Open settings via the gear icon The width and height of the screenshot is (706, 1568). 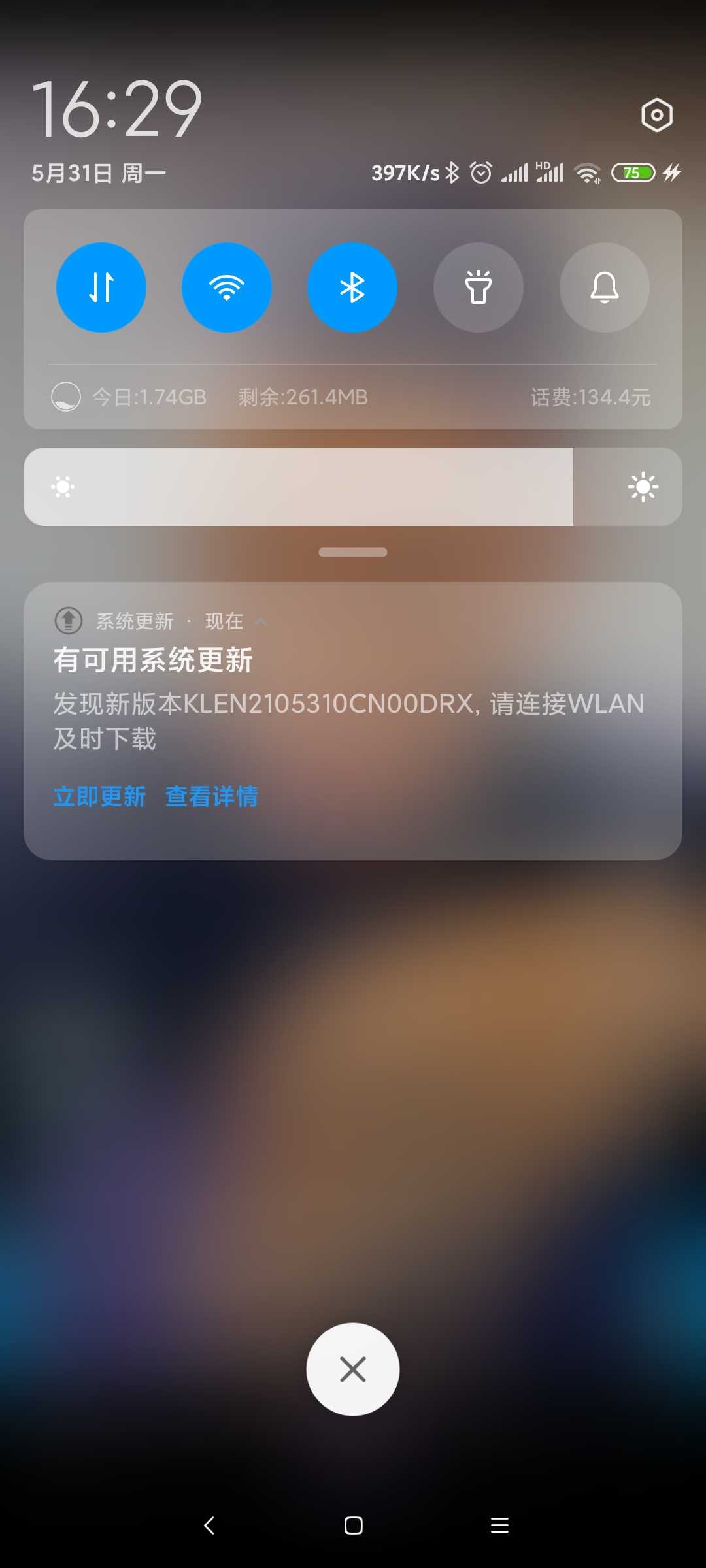656,116
